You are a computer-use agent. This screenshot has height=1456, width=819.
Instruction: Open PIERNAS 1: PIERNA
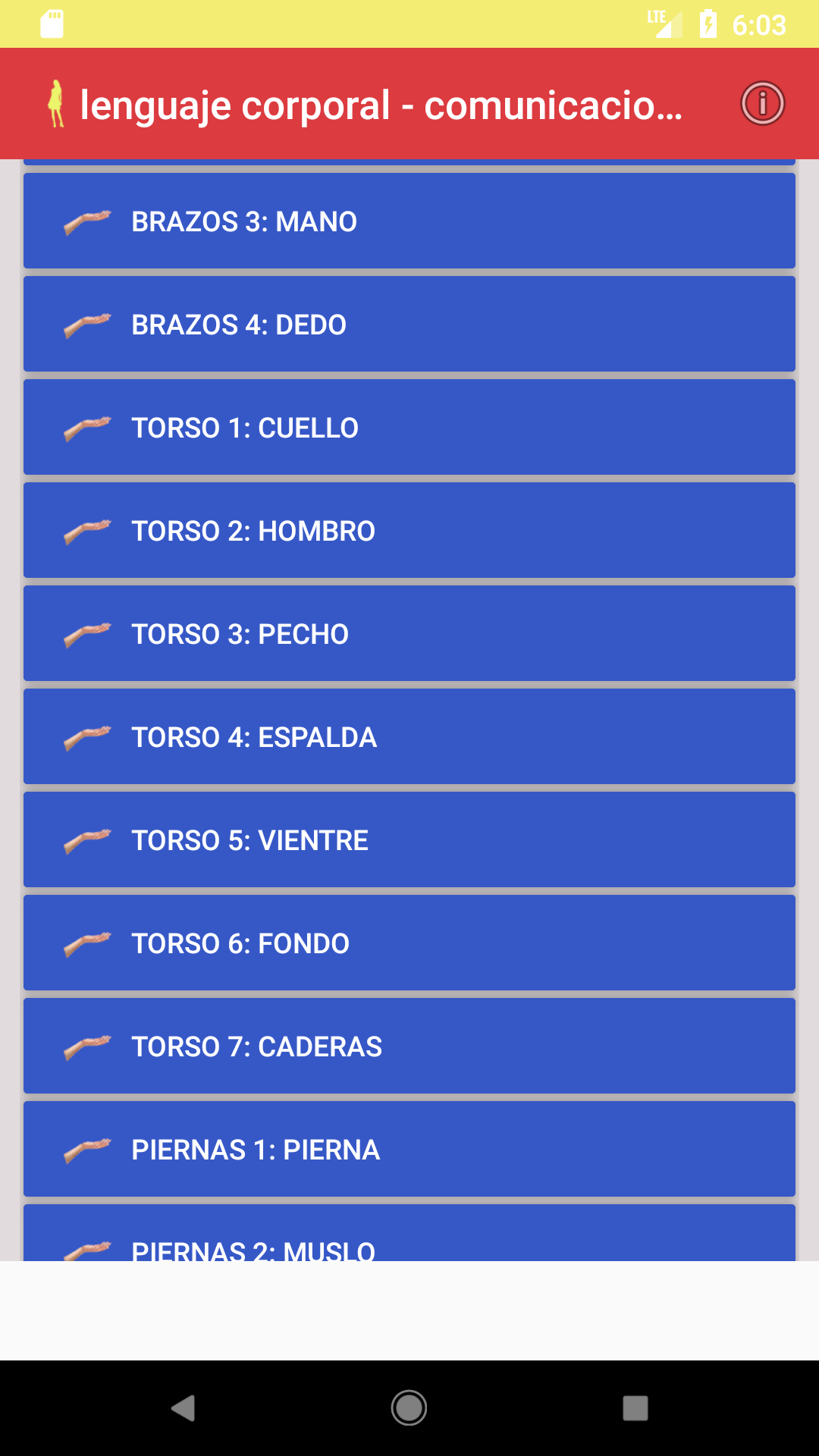pos(409,1150)
